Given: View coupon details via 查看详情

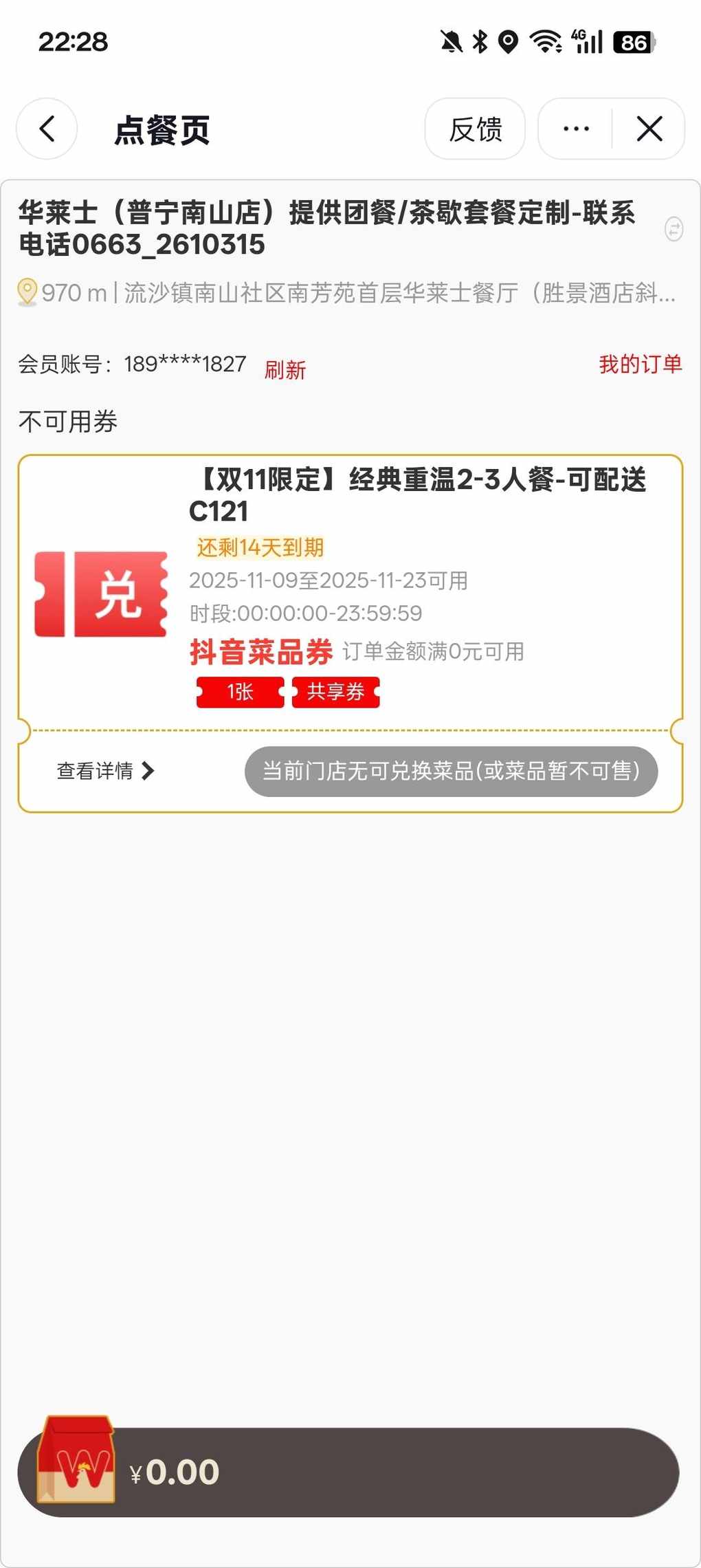Looking at the screenshot, I should [x=105, y=771].
